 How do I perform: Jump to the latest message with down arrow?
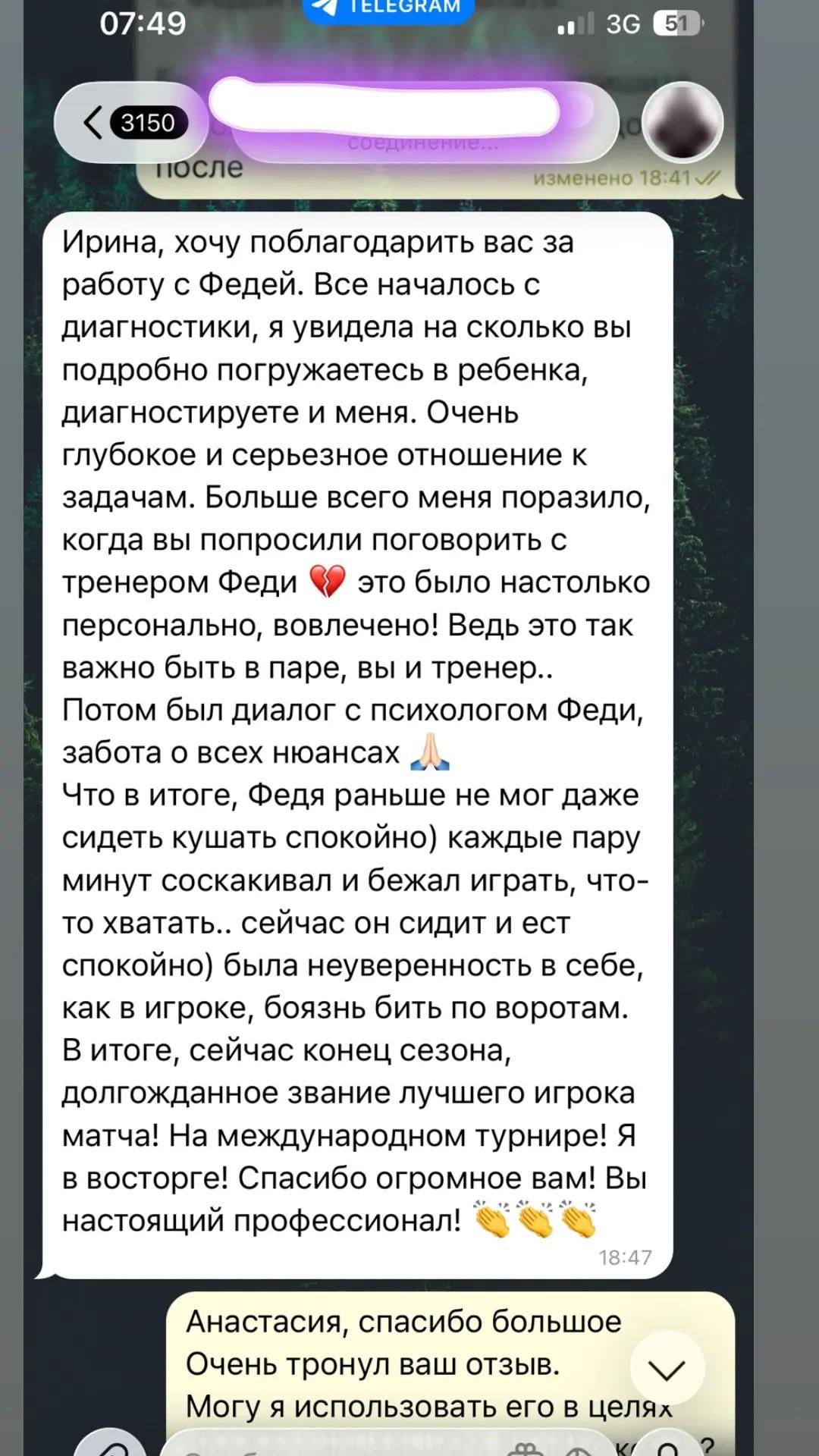click(x=668, y=1367)
